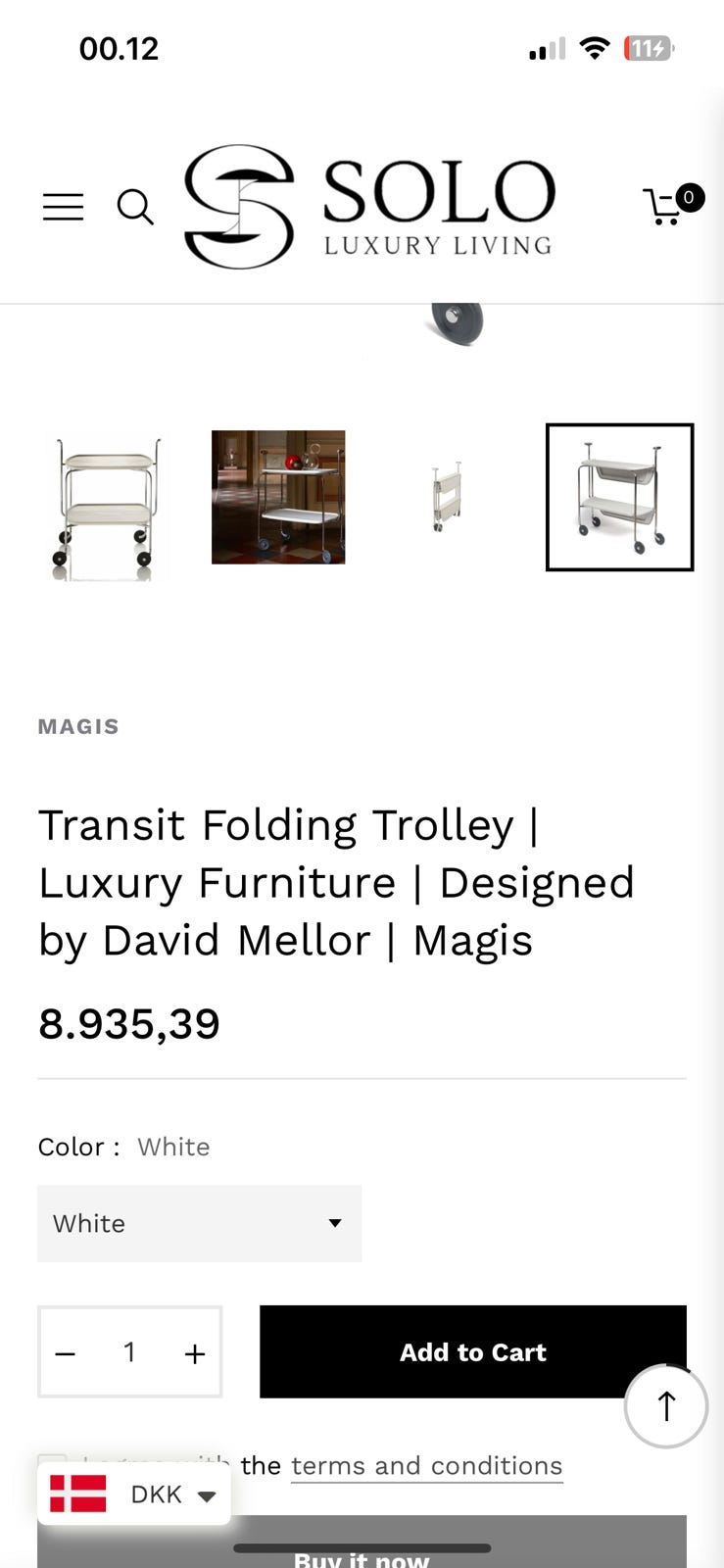Show the trolley room-scene thumbnail
724x1568 pixels.
[278, 497]
